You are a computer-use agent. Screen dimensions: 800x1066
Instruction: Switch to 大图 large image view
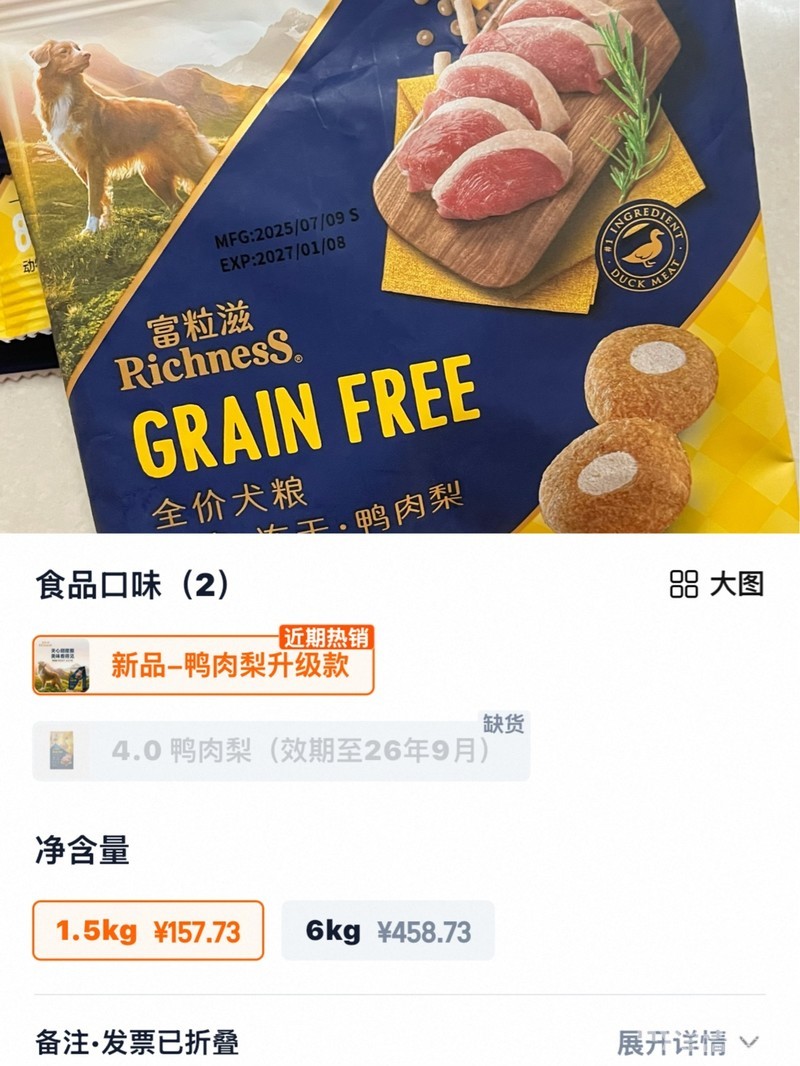717,584
